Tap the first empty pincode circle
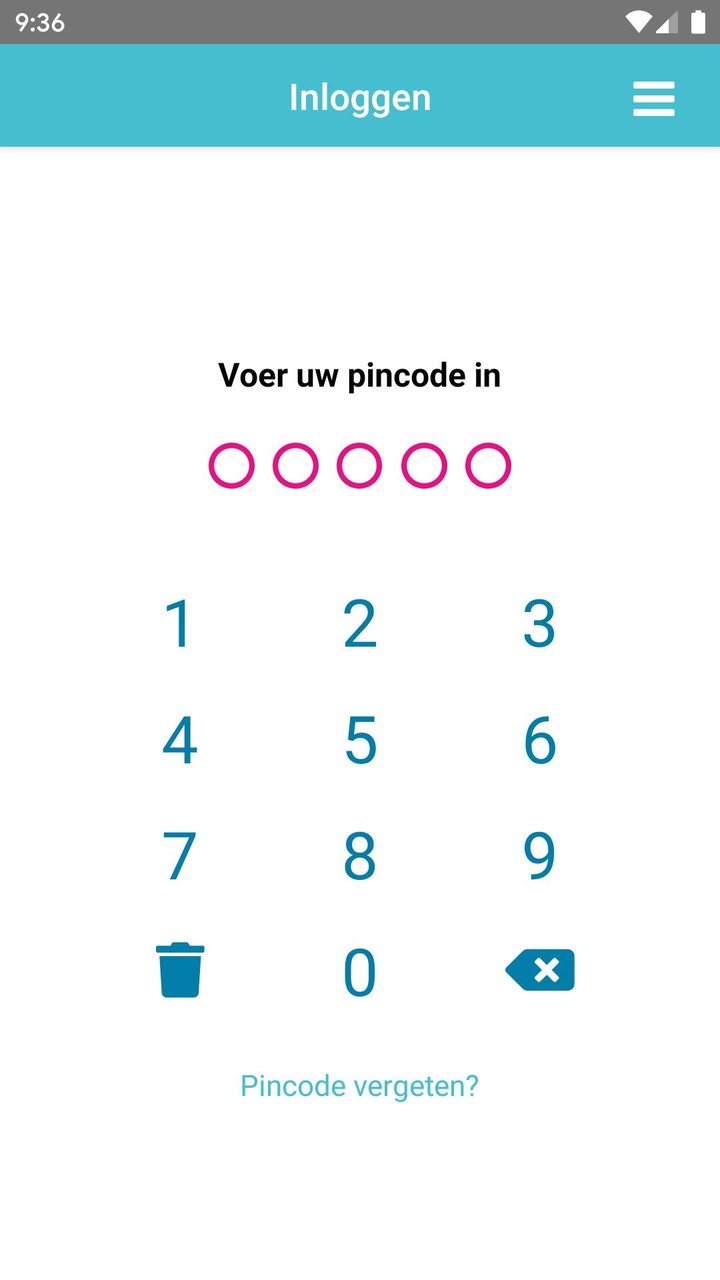The image size is (720, 1280). point(231,464)
